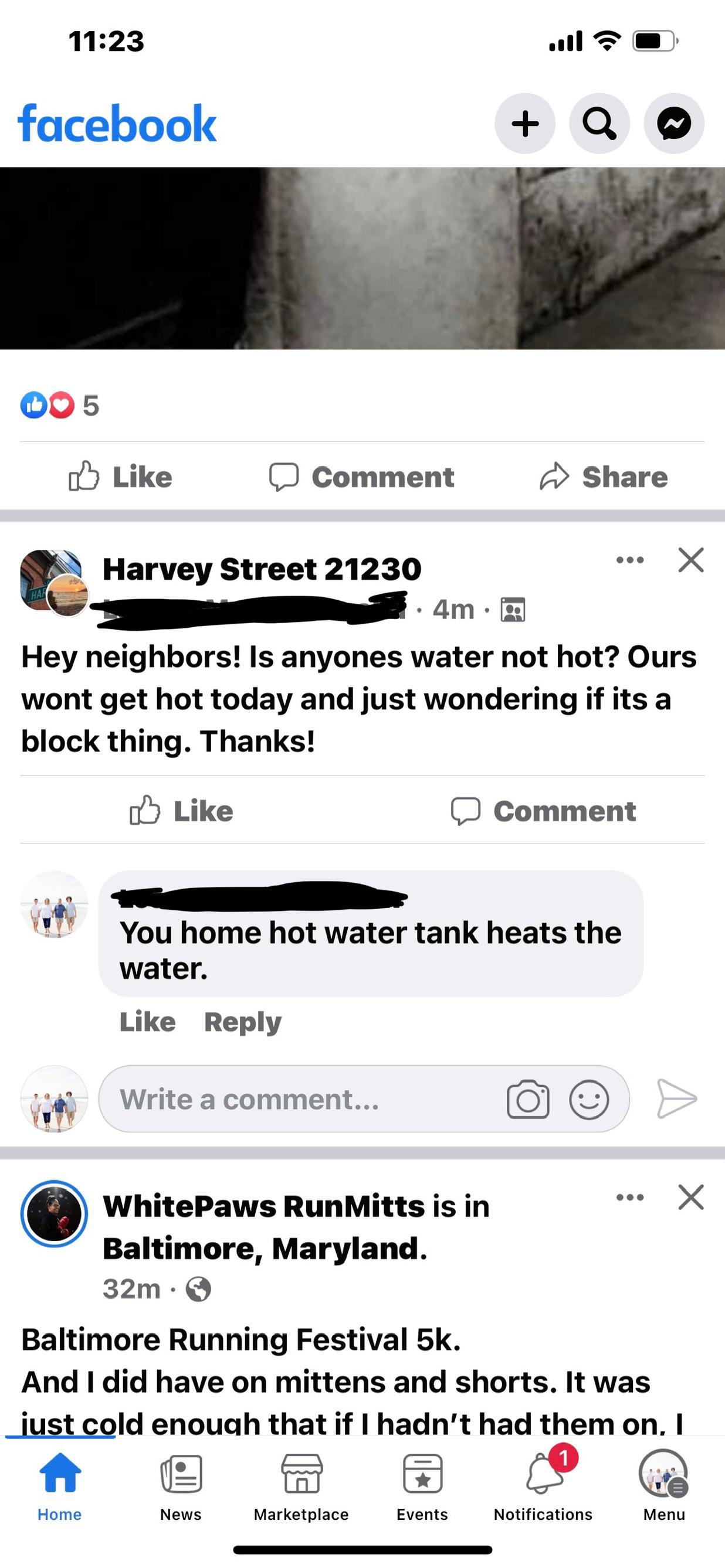Open options for Harvey Street post
Screen dimensions: 725x1568
point(629,560)
